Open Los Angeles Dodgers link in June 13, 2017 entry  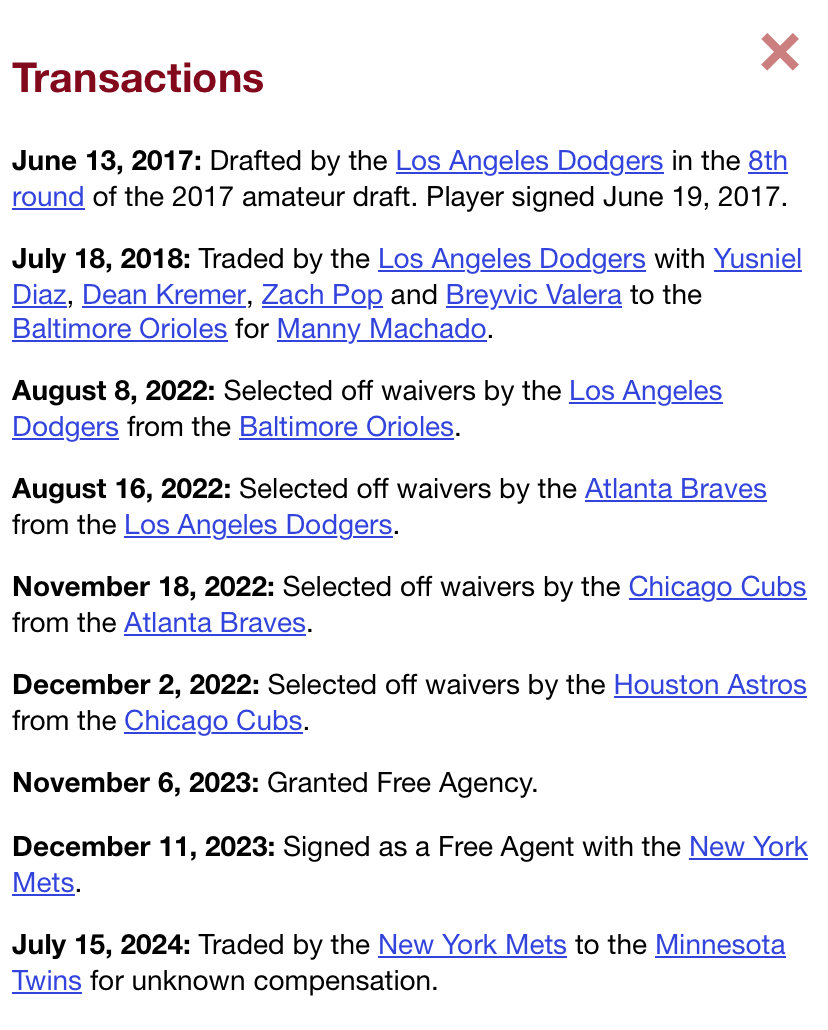pos(529,161)
